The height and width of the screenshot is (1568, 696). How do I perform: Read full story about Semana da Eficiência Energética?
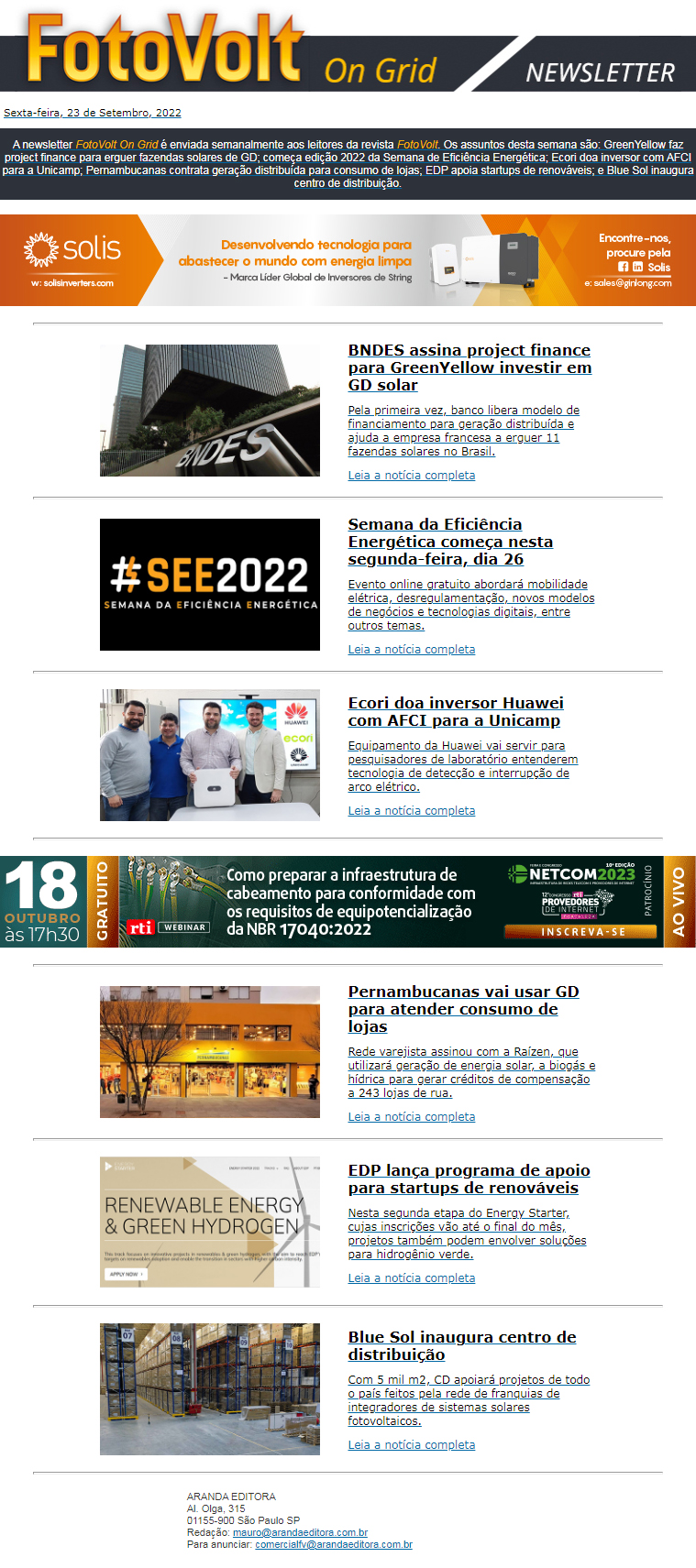pyautogui.click(x=411, y=650)
